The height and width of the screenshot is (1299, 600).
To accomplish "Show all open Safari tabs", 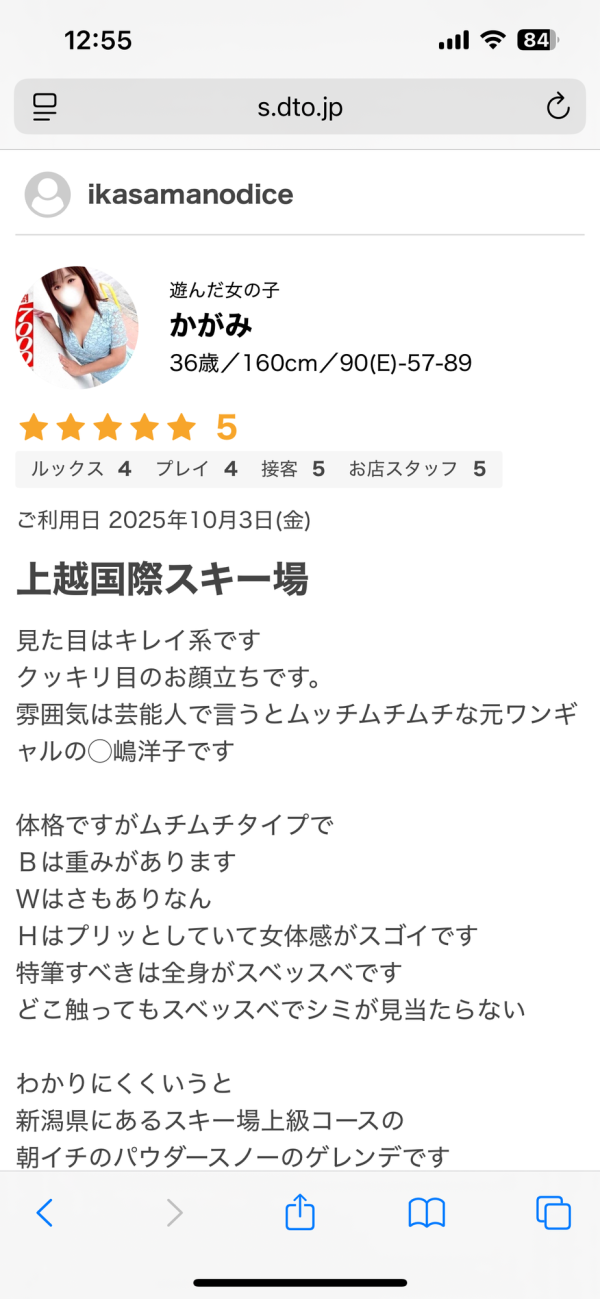I will pos(553,1213).
